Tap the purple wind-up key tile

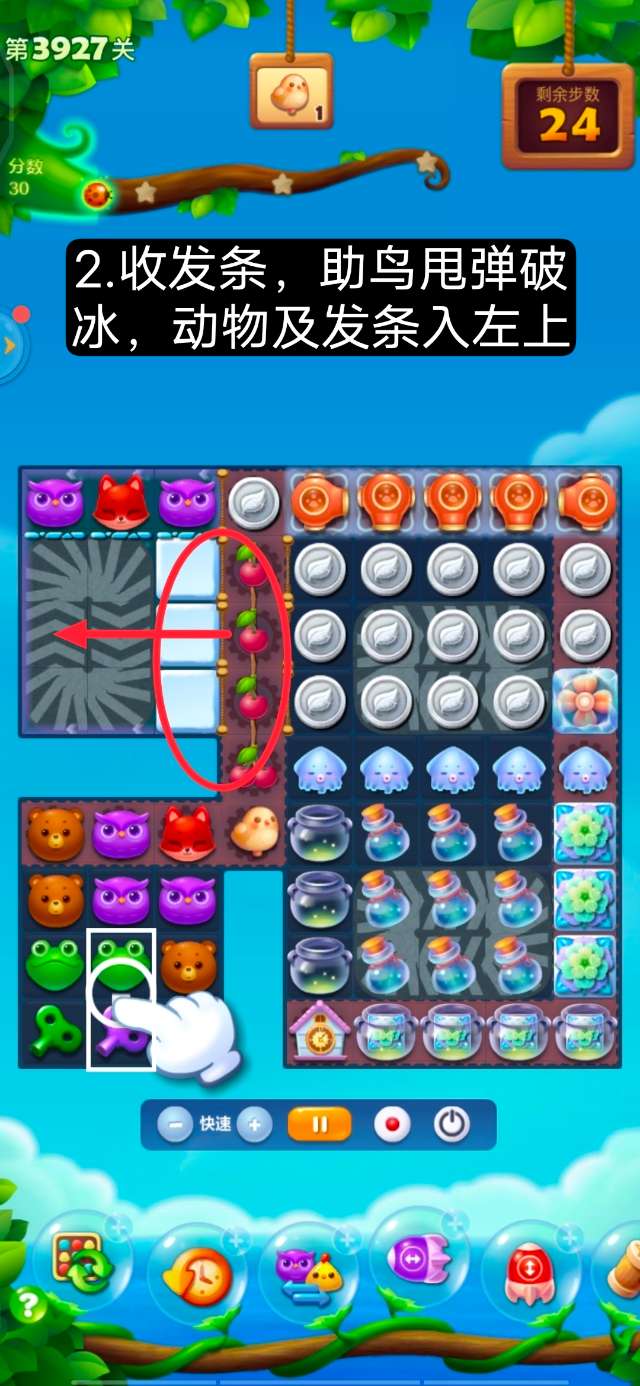[121, 1033]
